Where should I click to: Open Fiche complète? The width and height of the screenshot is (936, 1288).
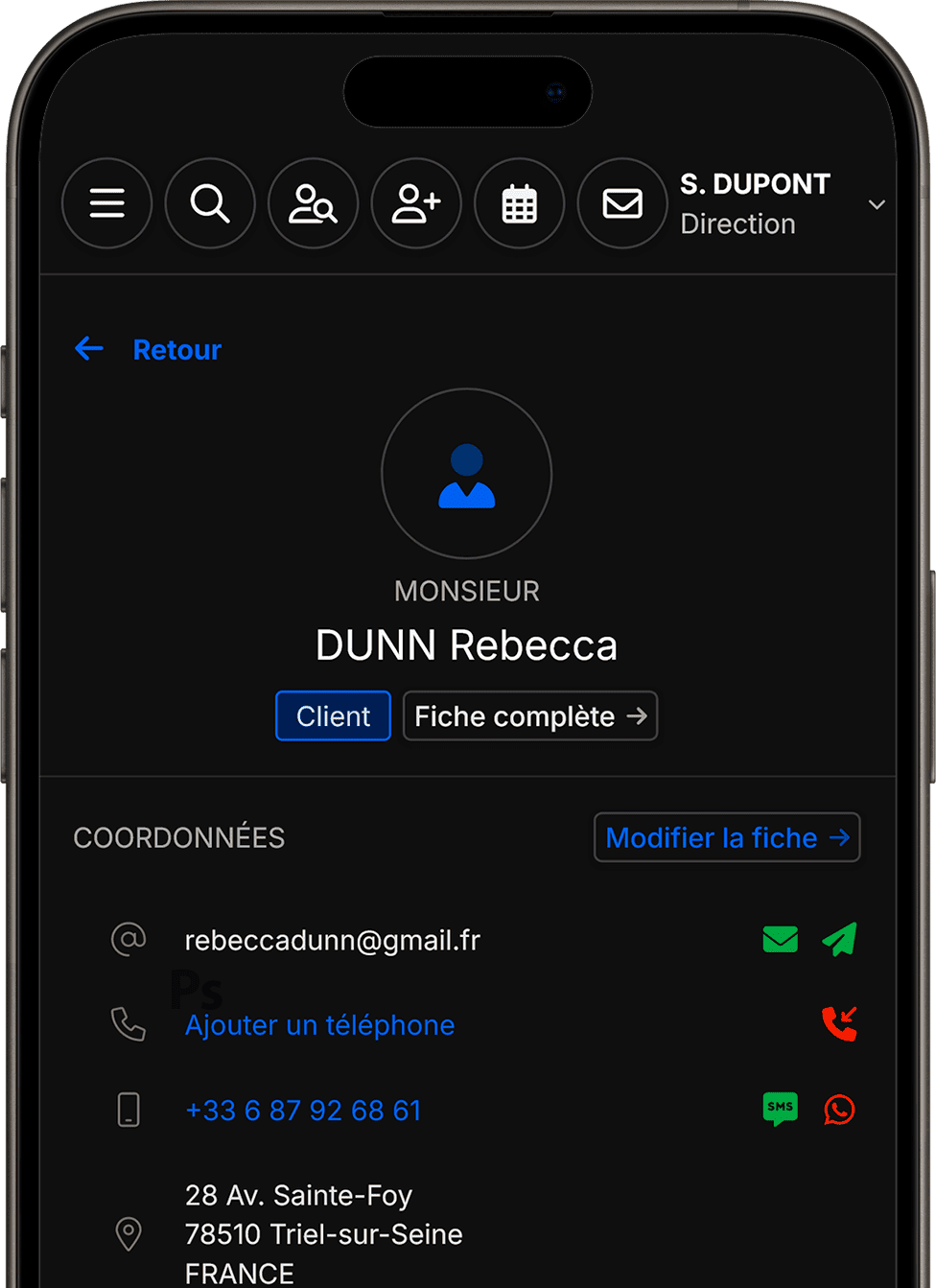pyautogui.click(x=529, y=715)
